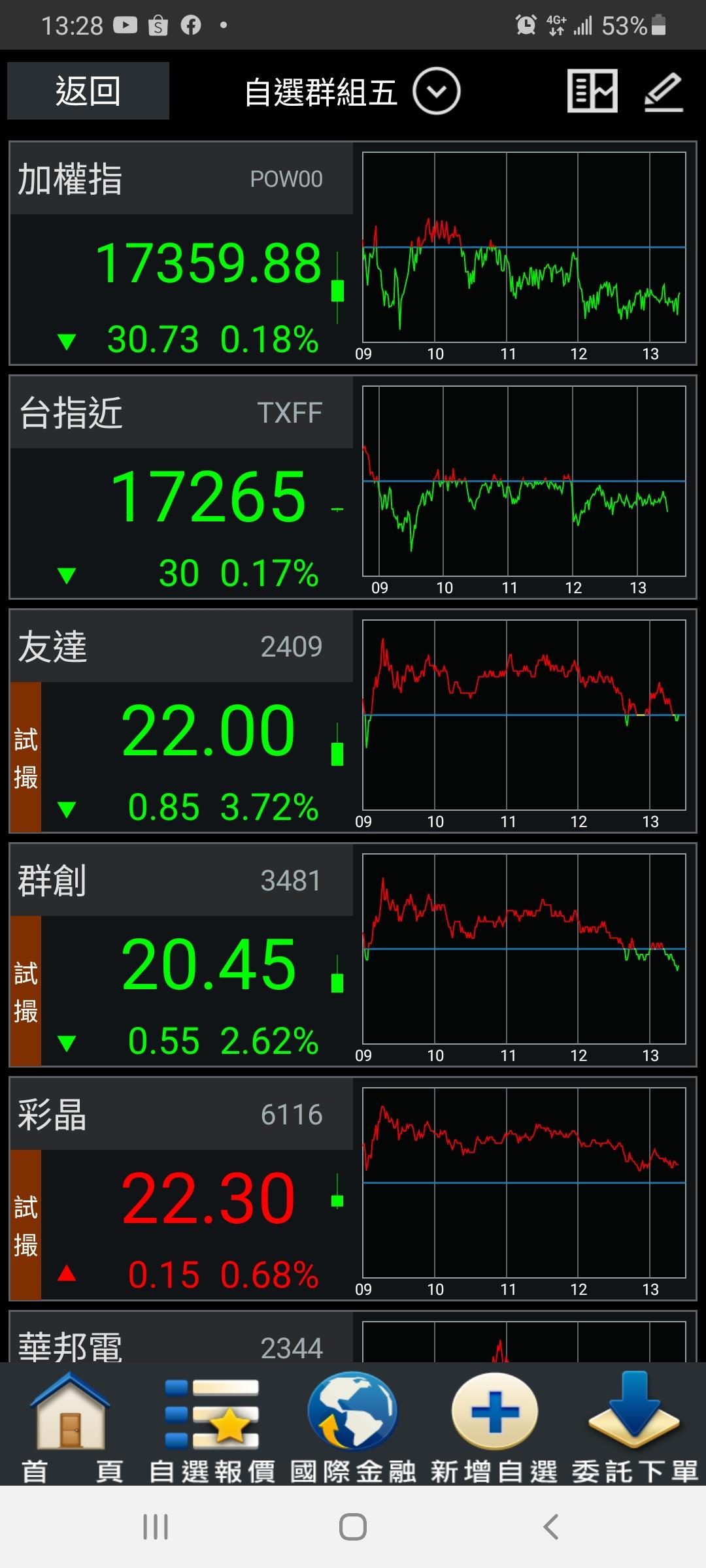
Task: View 友達 2409 stock details
Action: coord(182,721)
